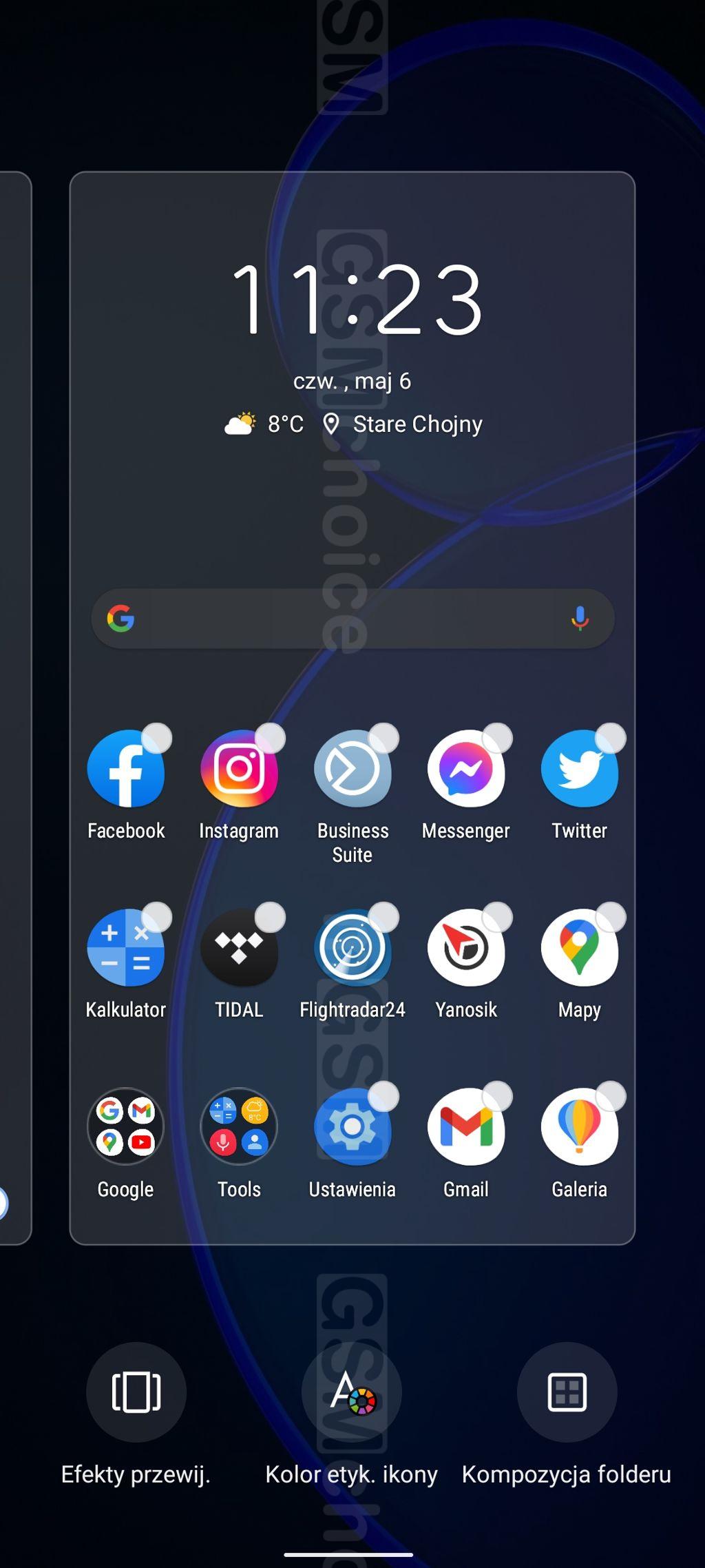Select the Facebook app icon
705x1568 pixels.
tap(126, 769)
